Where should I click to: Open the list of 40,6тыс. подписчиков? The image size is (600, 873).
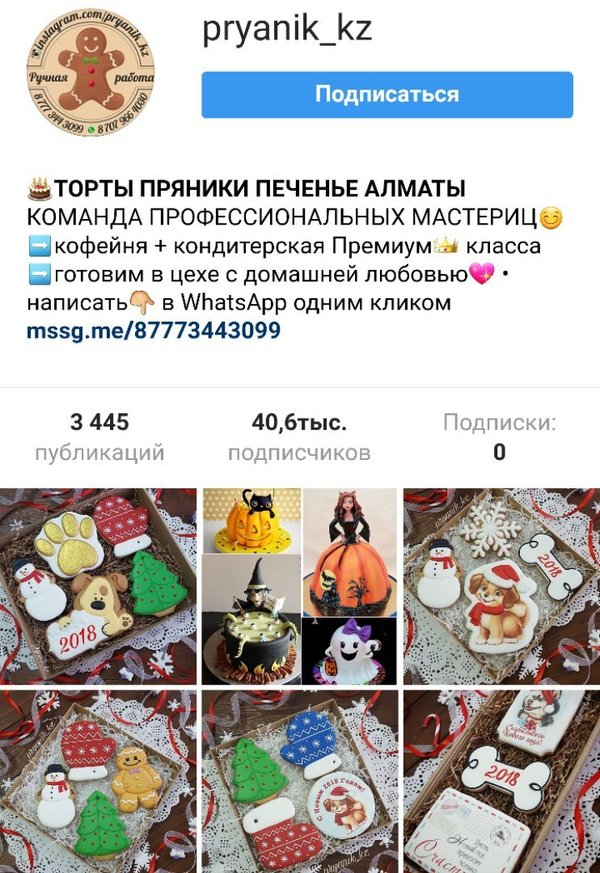(x=299, y=437)
